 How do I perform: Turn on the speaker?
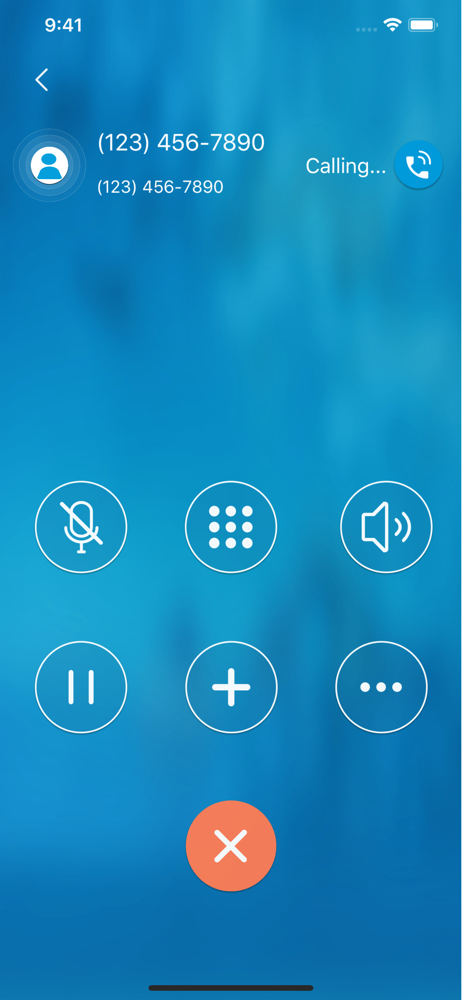click(x=386, y=527)
